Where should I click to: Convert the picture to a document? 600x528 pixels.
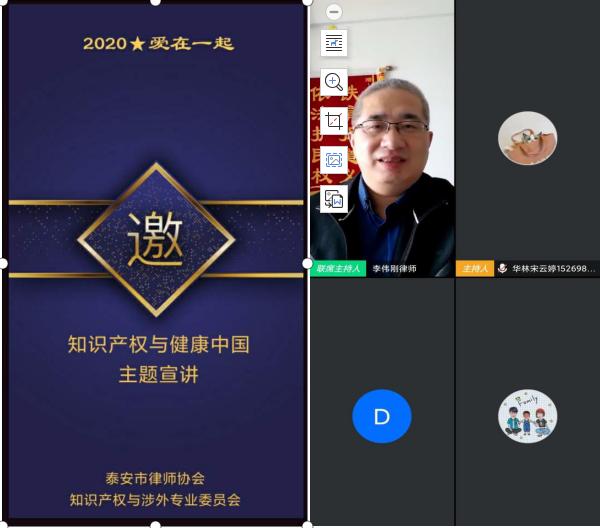click(x=334, y=199)
